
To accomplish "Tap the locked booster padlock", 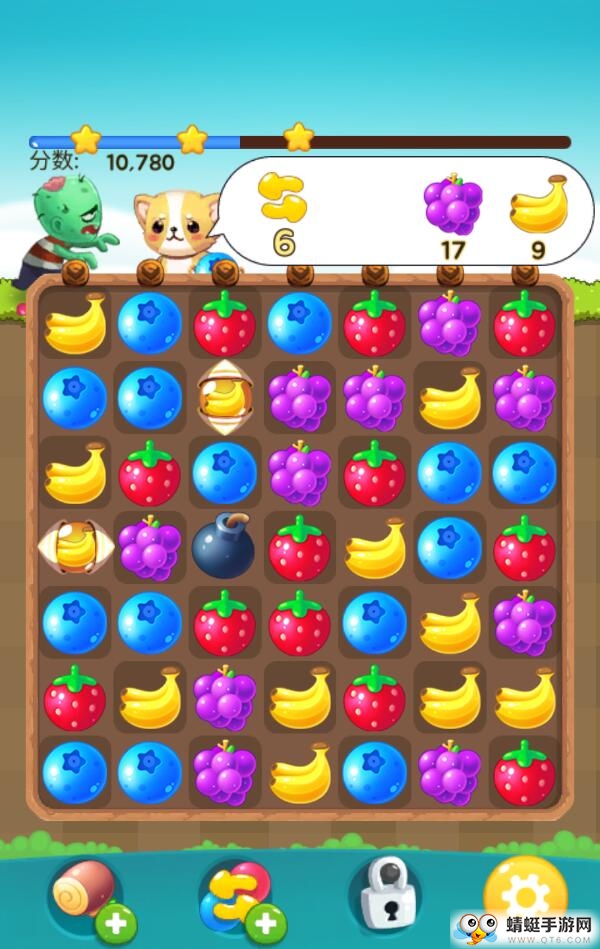I will coord(384,892).
